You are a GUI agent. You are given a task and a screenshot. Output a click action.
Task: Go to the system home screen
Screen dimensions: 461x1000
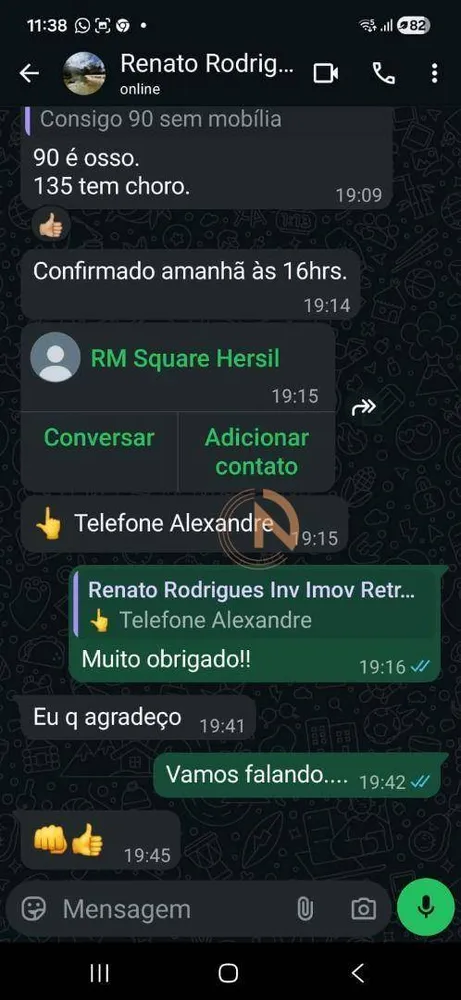click(228, 973)
